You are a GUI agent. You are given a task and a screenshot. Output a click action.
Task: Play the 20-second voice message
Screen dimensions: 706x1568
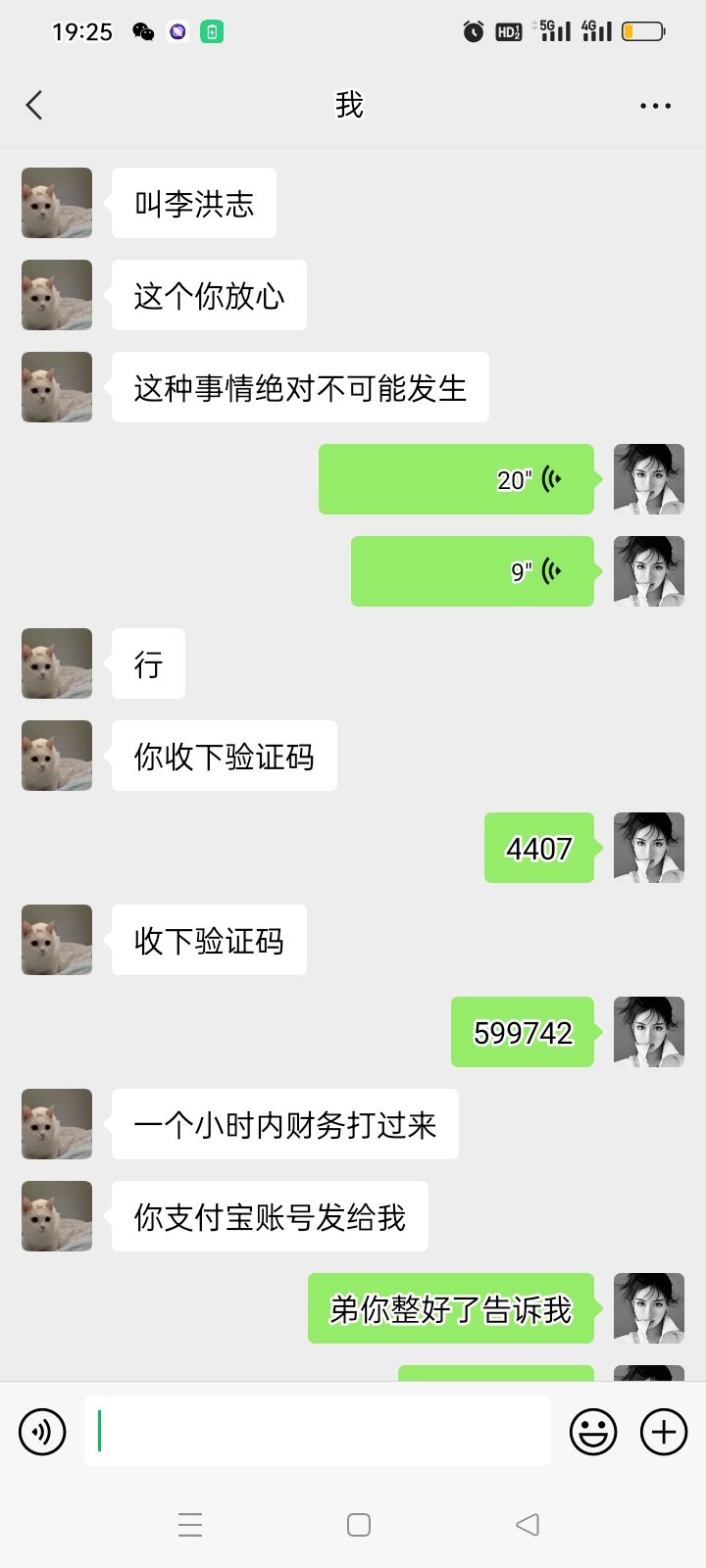[x=456, y=479]
